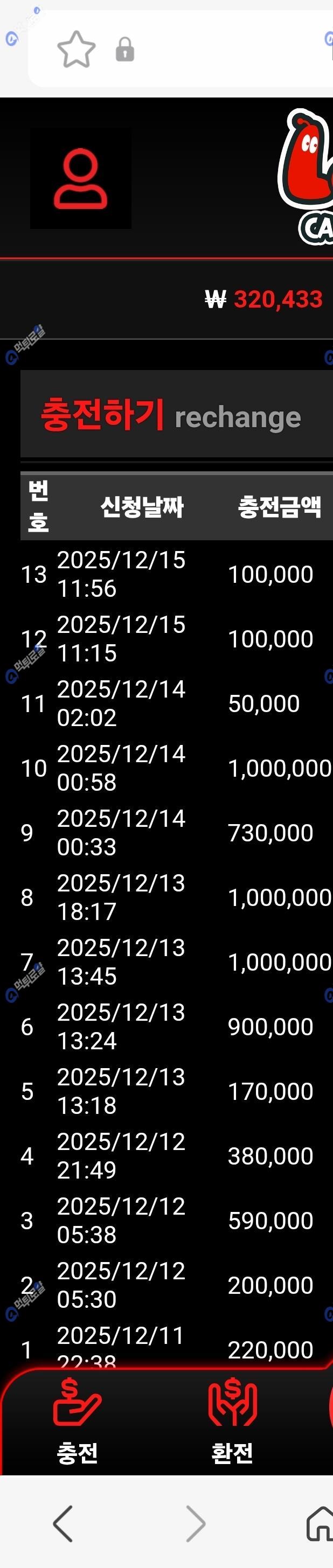The height and width of the screenshot is (1568, 333).
Task: View site security info via lock icon
Action: click(125, 50)
